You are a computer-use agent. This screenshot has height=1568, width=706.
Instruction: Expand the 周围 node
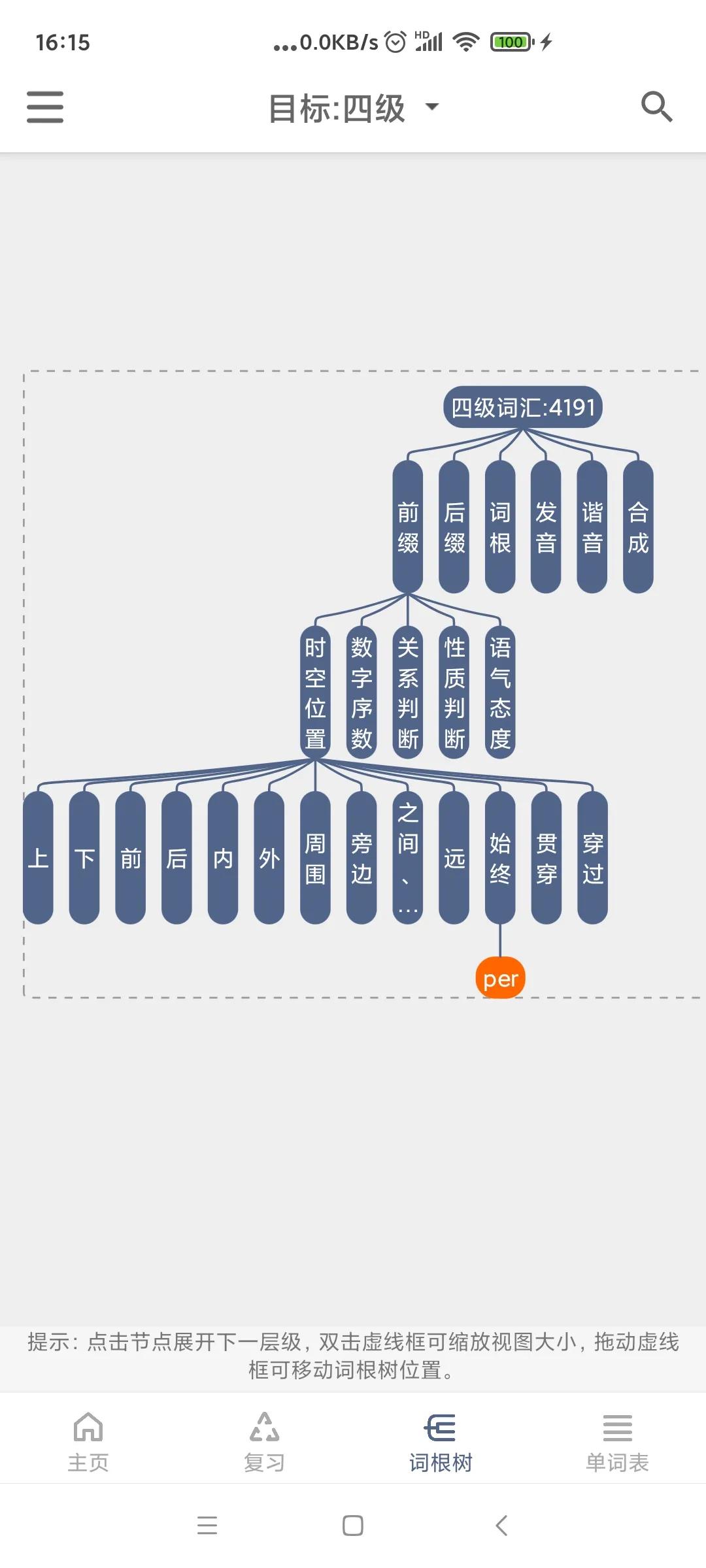(315, 858)
